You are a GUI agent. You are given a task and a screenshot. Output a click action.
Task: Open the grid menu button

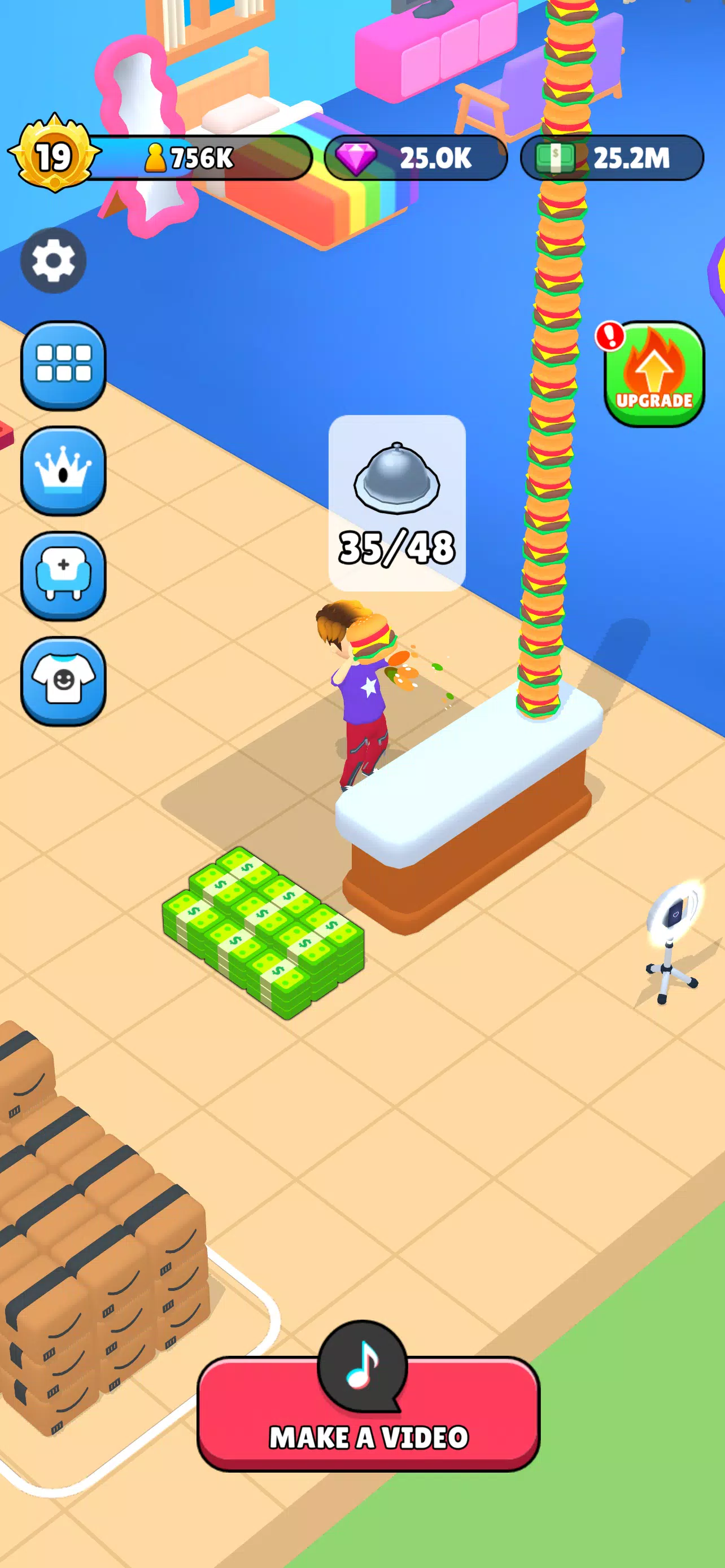(x=63, y=365)
